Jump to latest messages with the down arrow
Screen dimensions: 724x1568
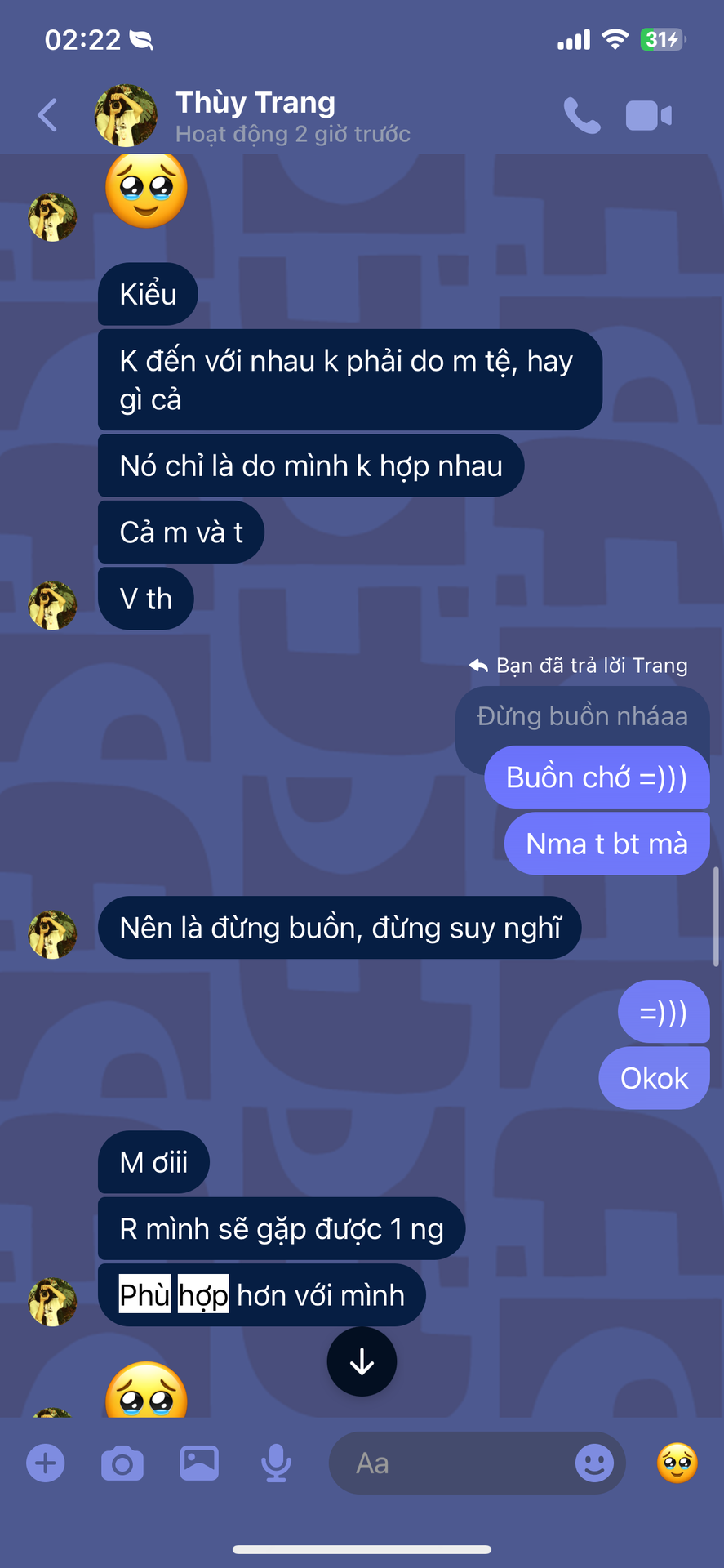tap(362, 1361)
